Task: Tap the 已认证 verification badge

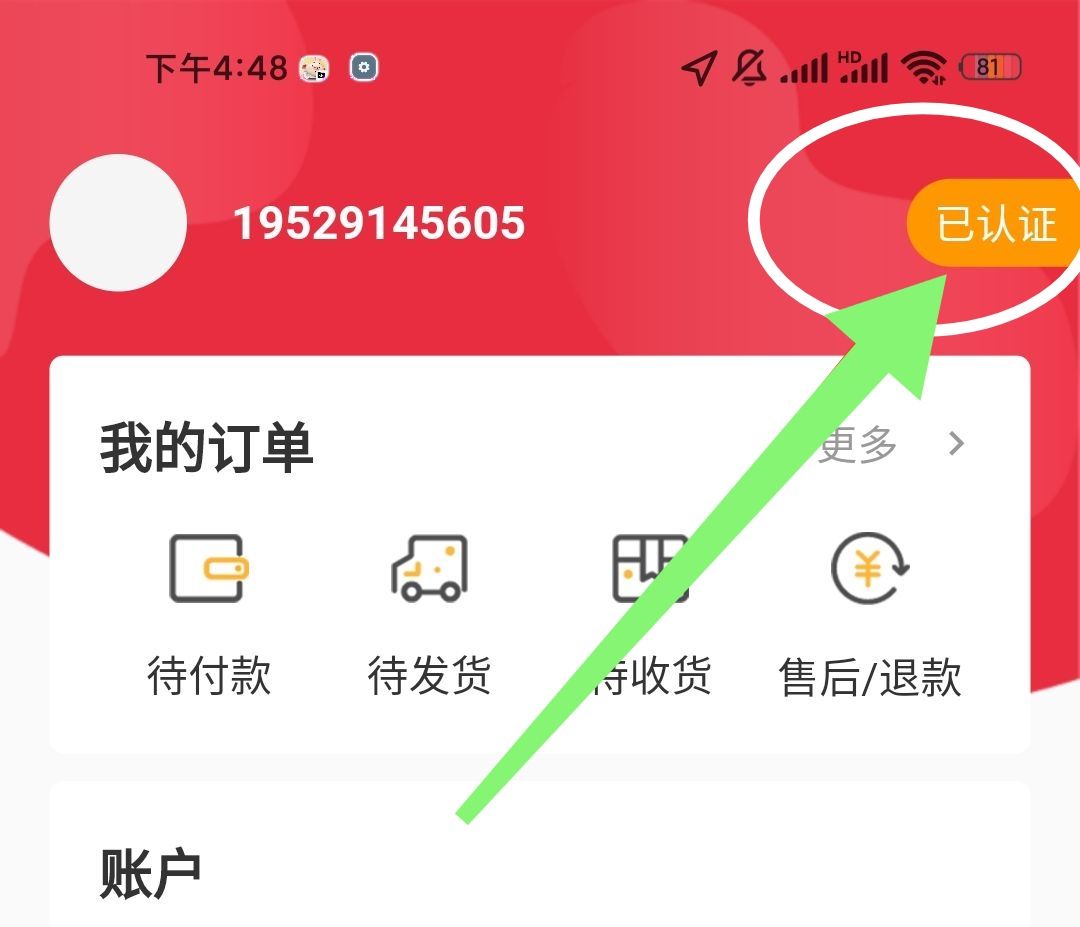Action: tap(995, 224)
